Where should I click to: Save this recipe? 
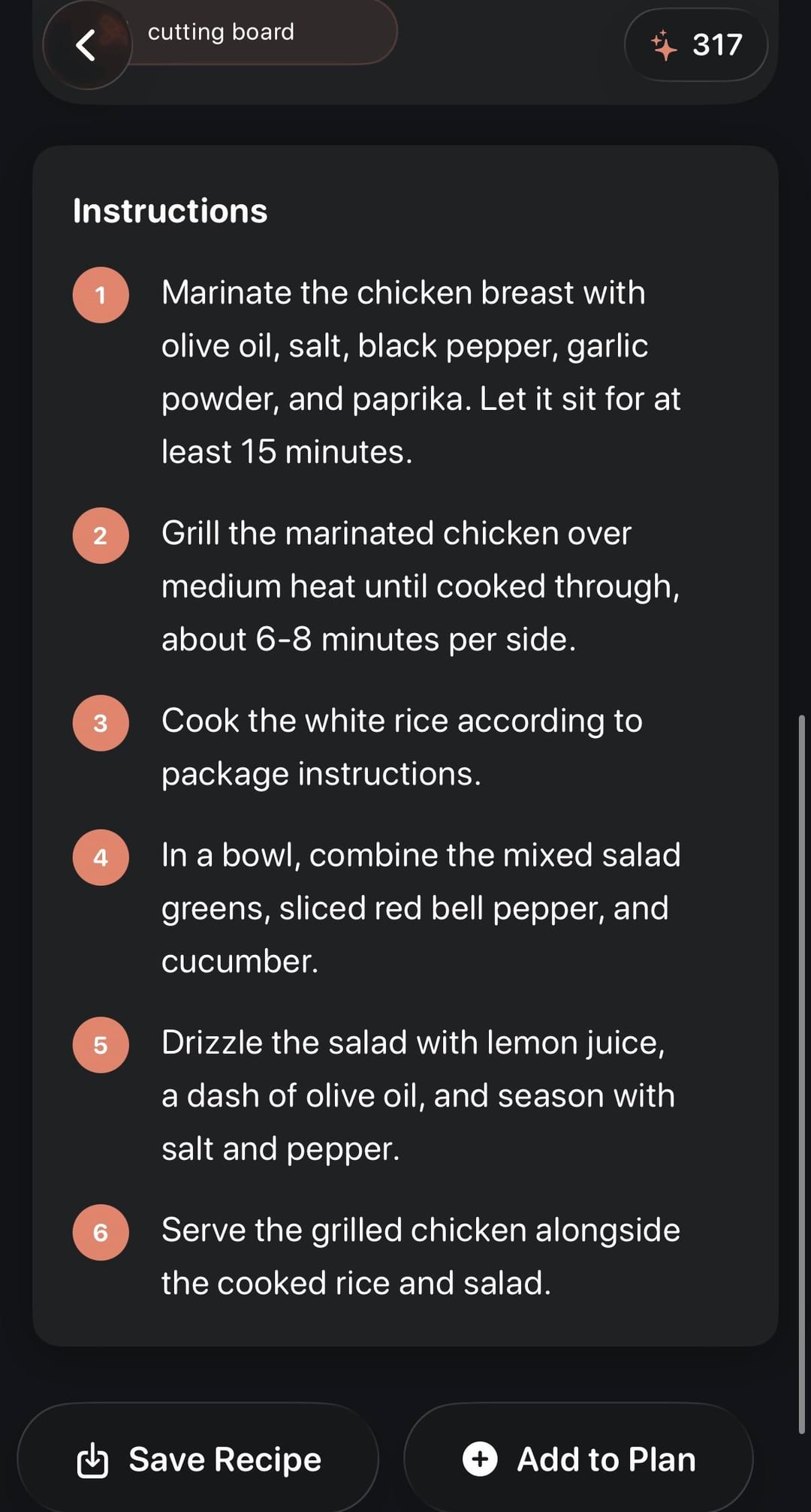point(198,1459)
